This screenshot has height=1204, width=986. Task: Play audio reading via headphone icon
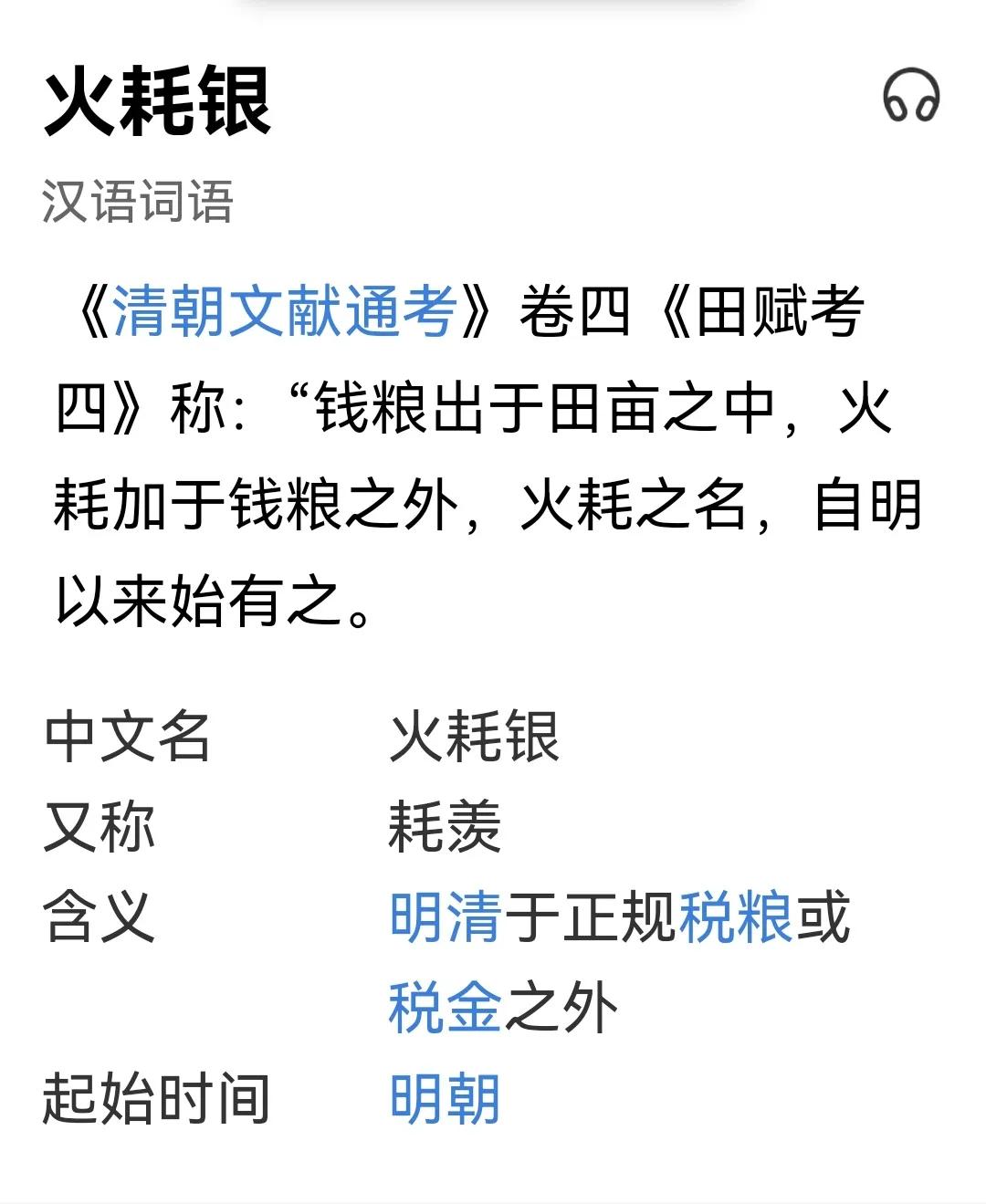[911, 96]
